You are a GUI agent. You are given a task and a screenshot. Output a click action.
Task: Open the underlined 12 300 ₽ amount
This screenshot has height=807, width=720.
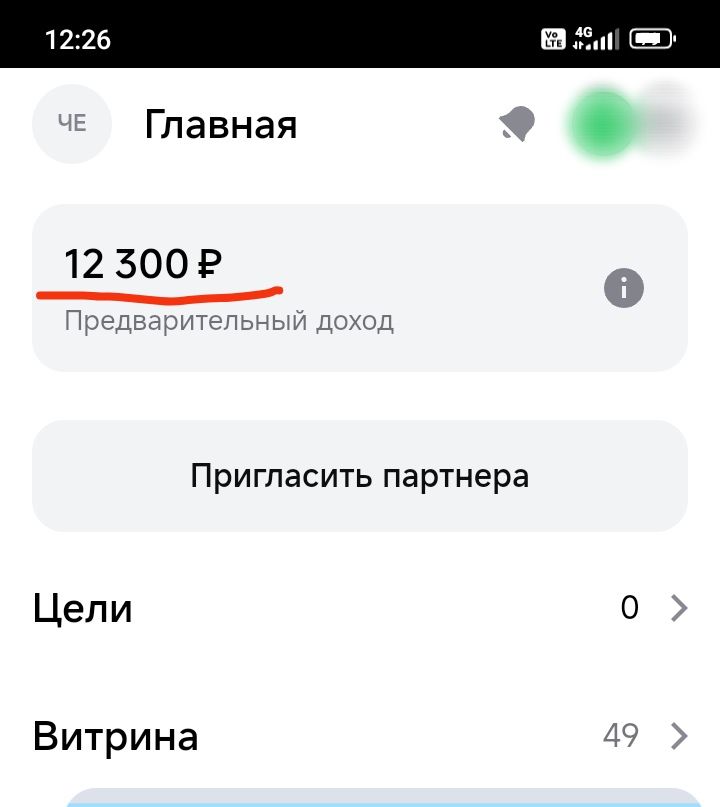145,264
